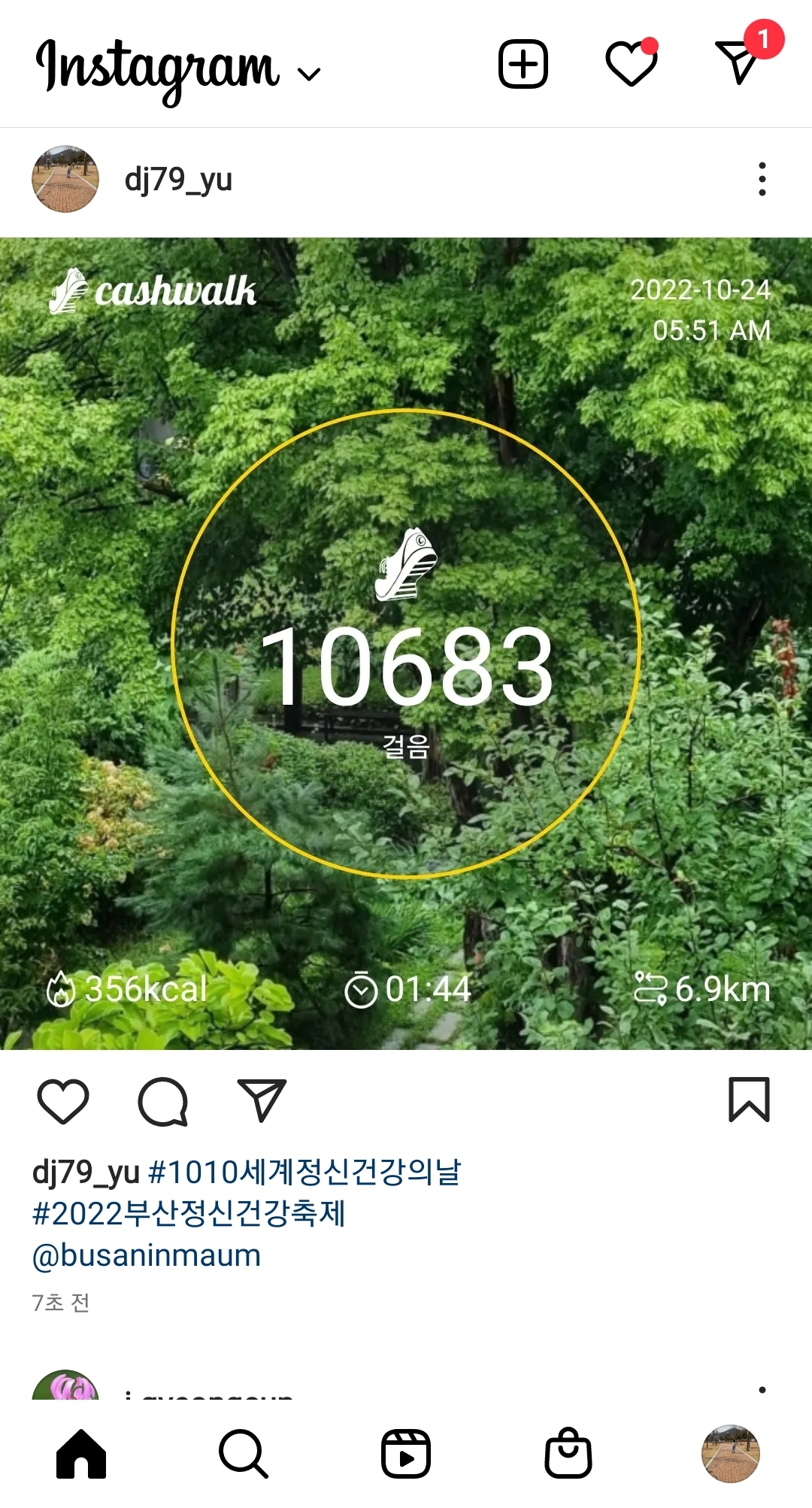Open dj79_yu's profile picture in post header
Screen dimensions: 812x1508
(x=65, y=179)
